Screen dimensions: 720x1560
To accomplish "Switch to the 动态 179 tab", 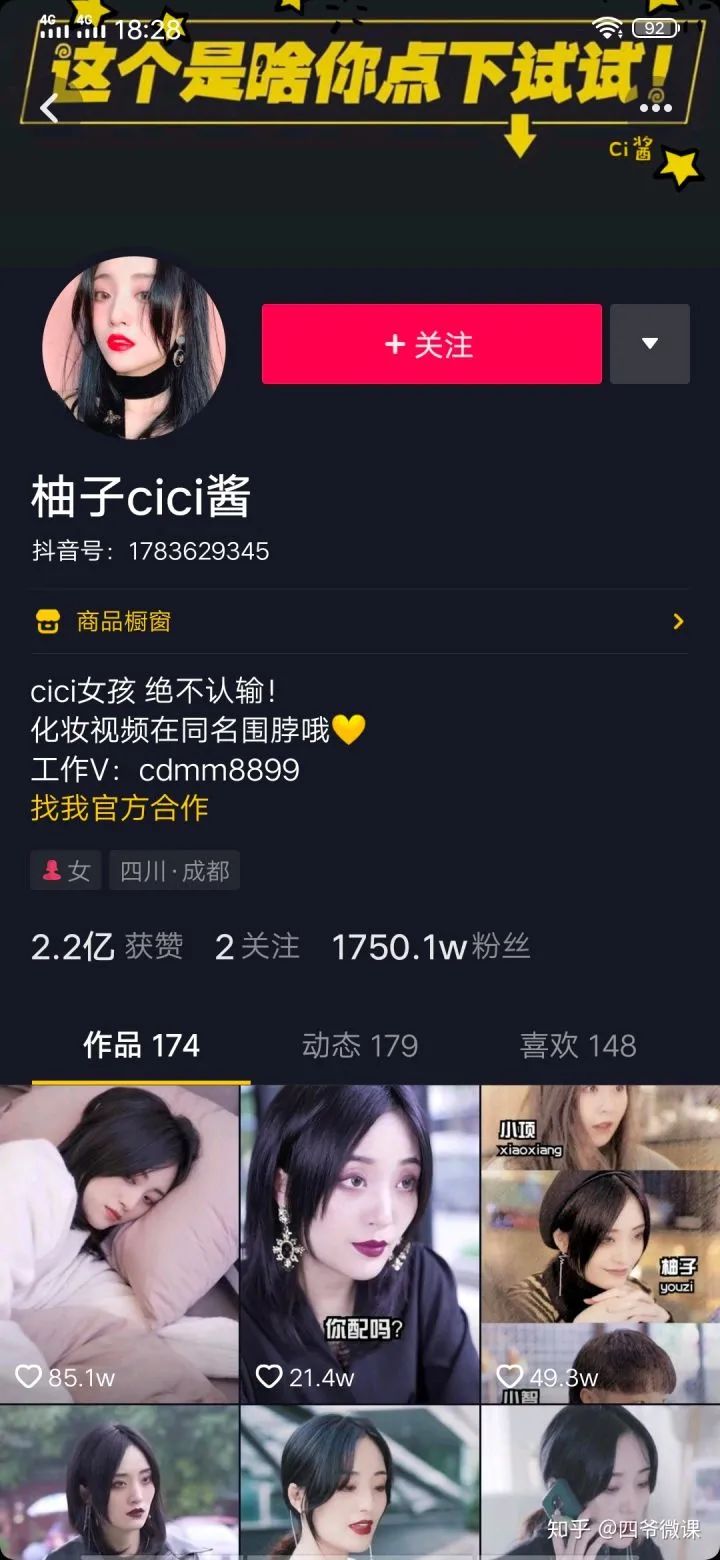I will coord(360,1046).
